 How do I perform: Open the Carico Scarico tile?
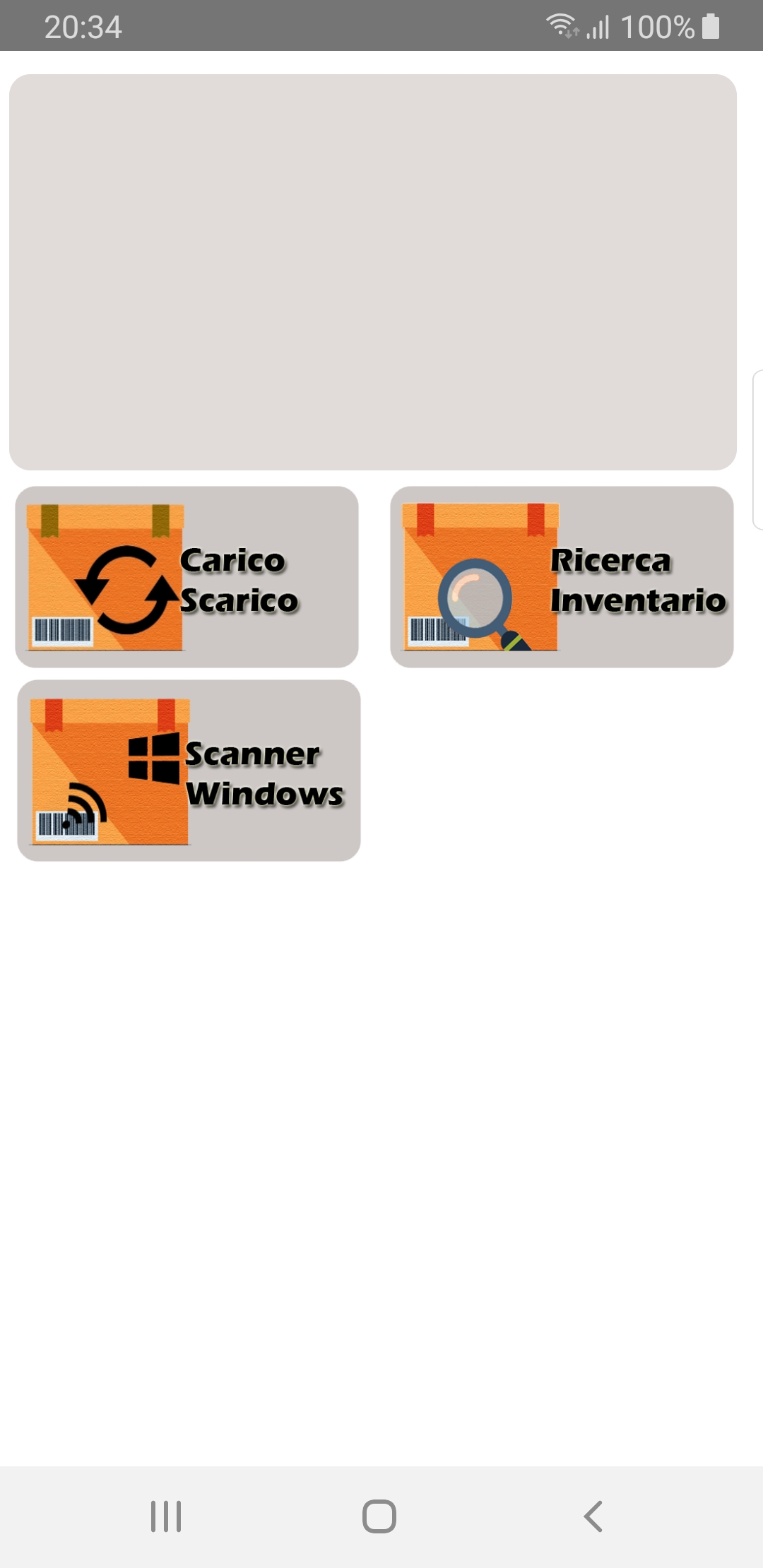(x=187, y=577)
